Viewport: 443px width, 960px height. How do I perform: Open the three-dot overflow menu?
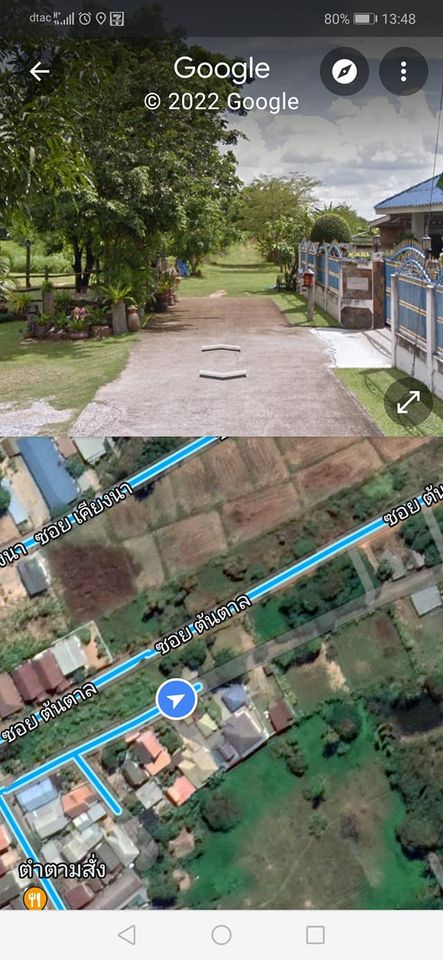click(403, 72)
